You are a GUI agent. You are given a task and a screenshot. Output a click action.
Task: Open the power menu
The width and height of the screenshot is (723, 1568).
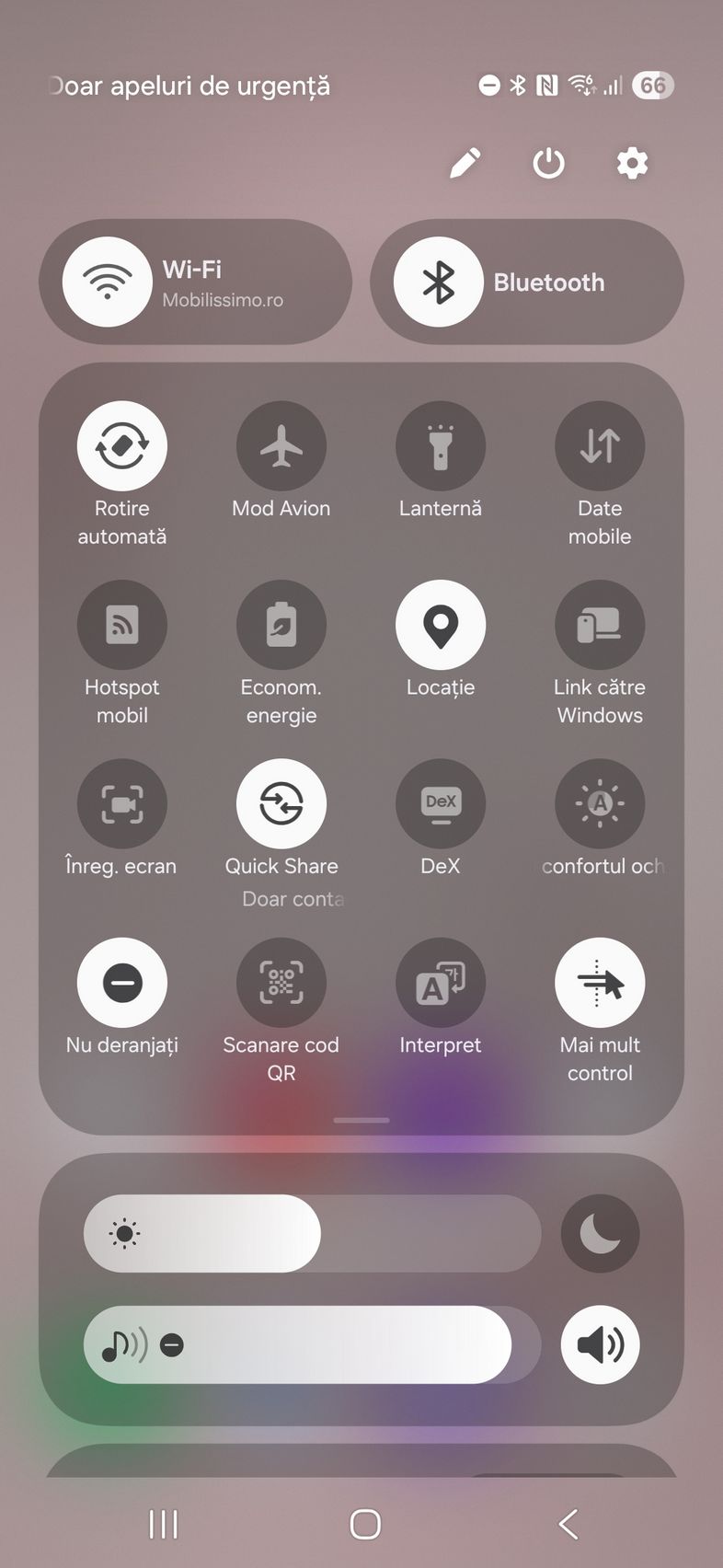click(x=548, y=164)
